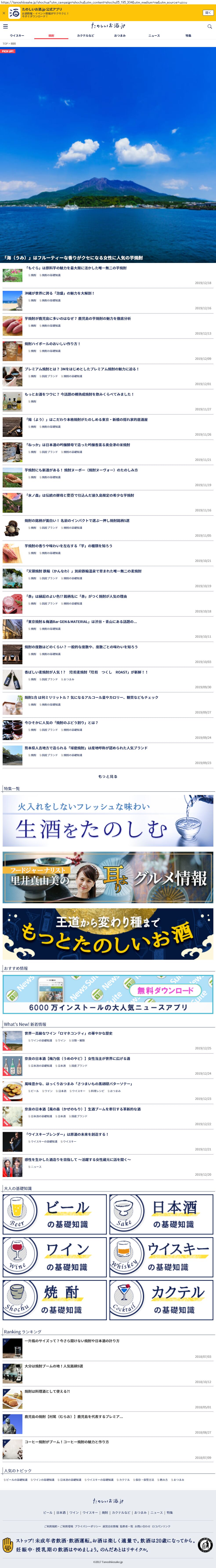
Task: Open the もっとたのしいお酒 banner
Action: point(108,934)
